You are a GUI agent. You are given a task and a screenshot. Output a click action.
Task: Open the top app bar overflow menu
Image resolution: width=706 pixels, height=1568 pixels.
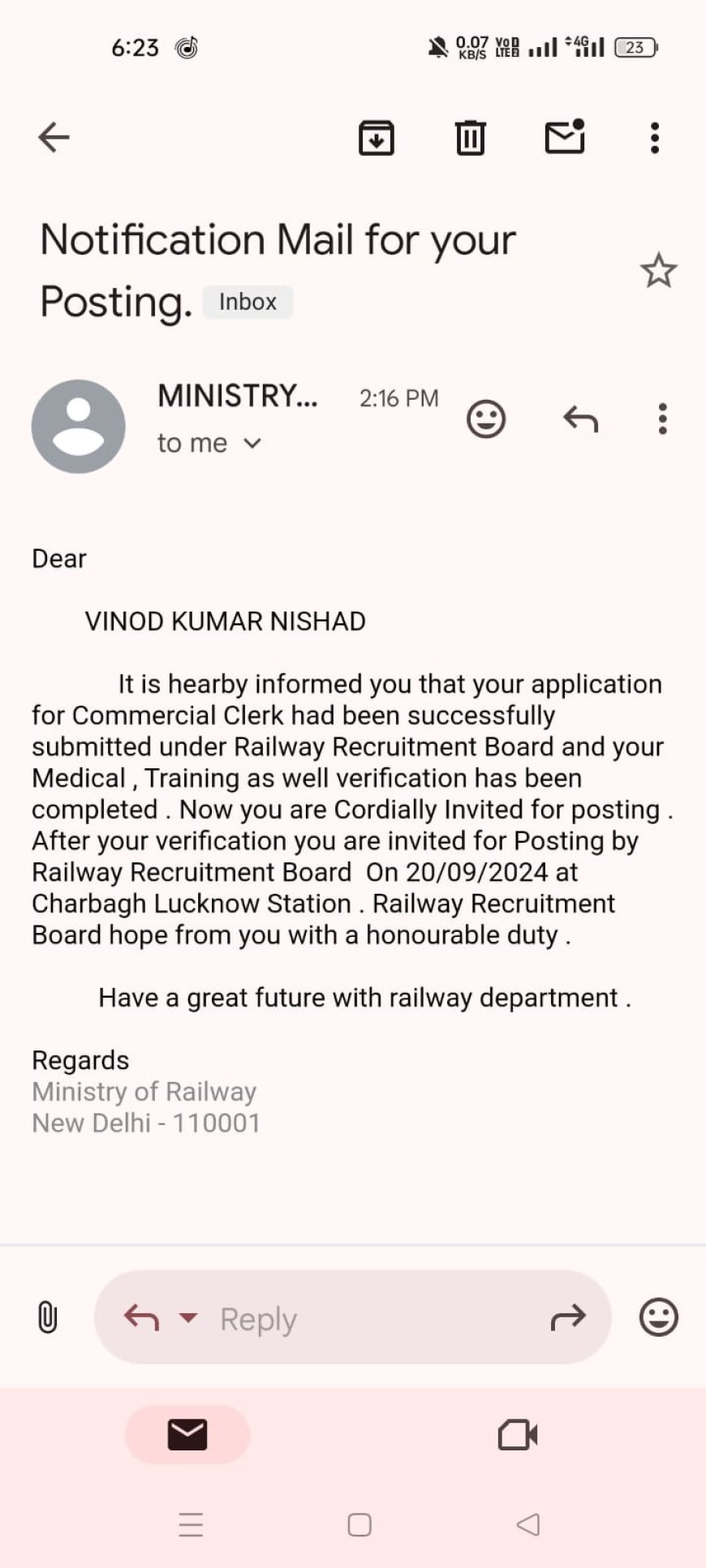(655, 138)
